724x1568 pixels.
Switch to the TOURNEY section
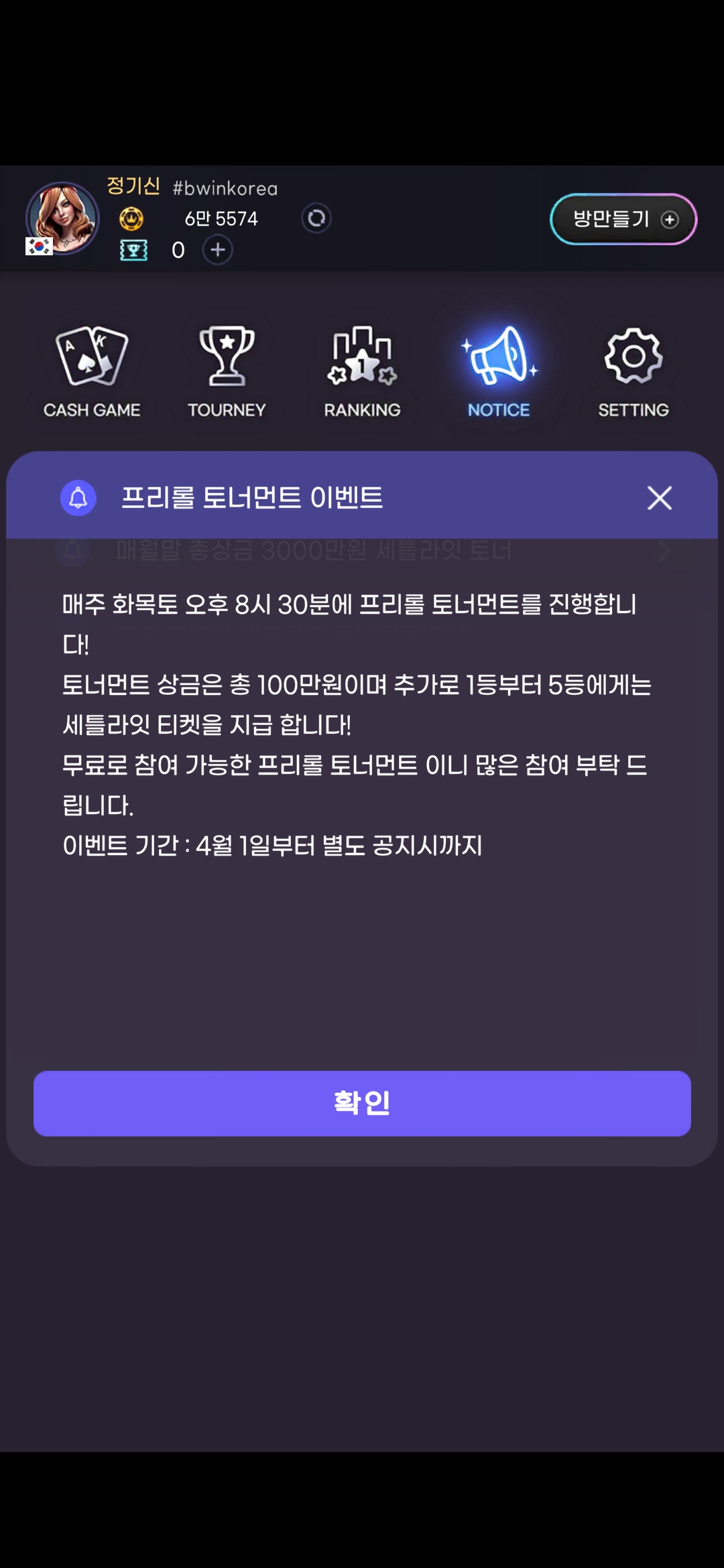click(227, 372)
